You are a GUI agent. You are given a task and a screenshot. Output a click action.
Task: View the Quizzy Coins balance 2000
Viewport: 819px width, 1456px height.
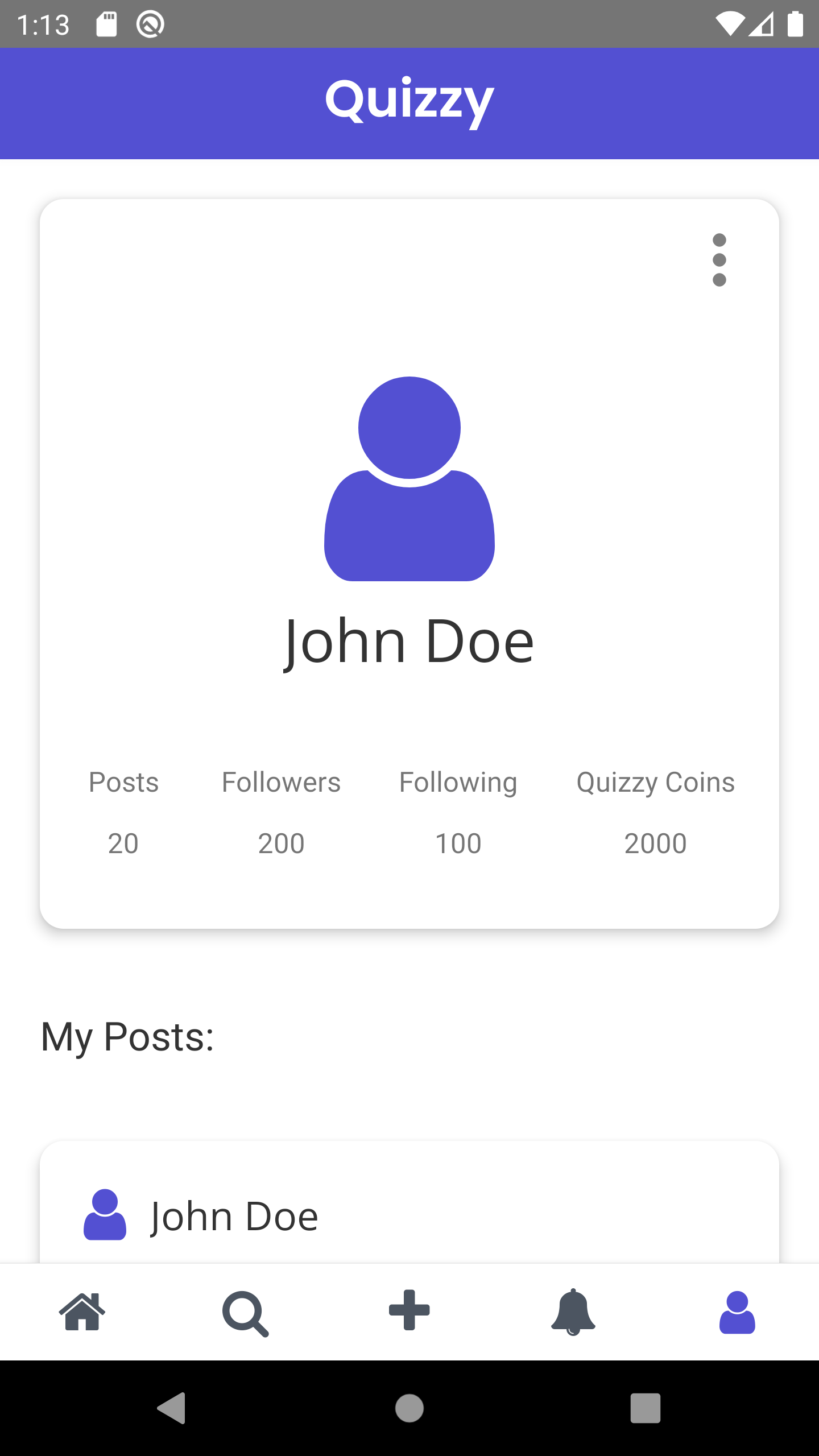pyautogui.click(x=655, y=843)
